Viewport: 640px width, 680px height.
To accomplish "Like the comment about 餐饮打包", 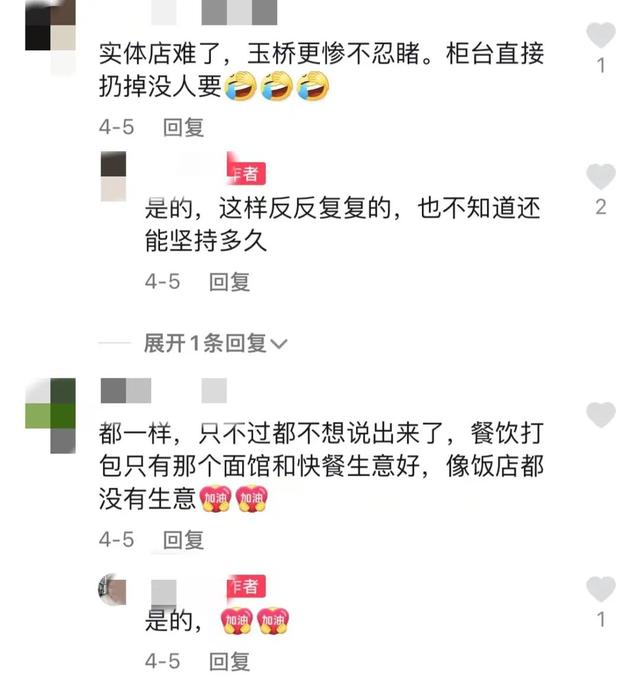I will (x=601, y=415).
